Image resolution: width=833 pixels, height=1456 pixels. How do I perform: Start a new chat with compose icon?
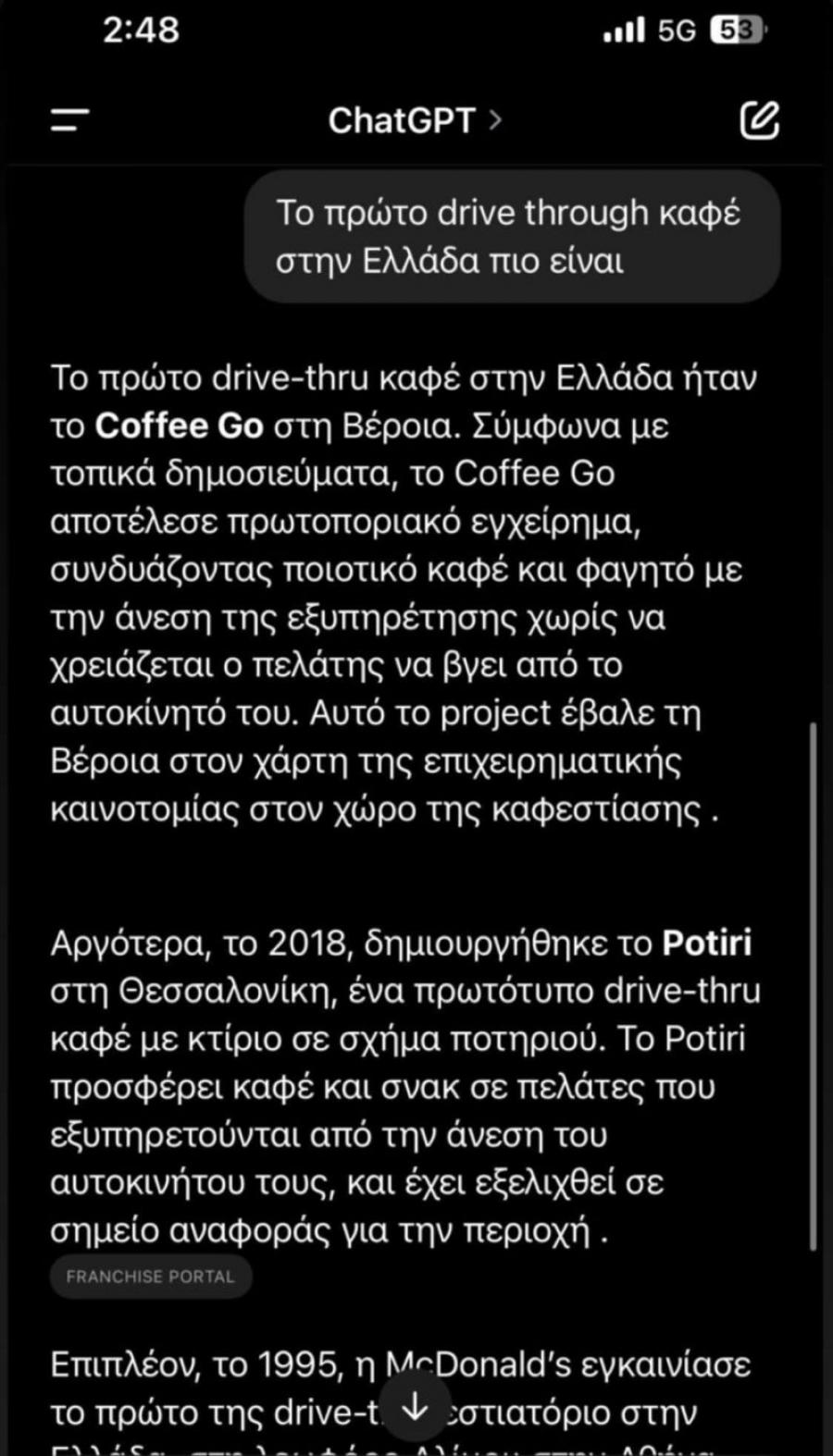[x=759, y=120]
